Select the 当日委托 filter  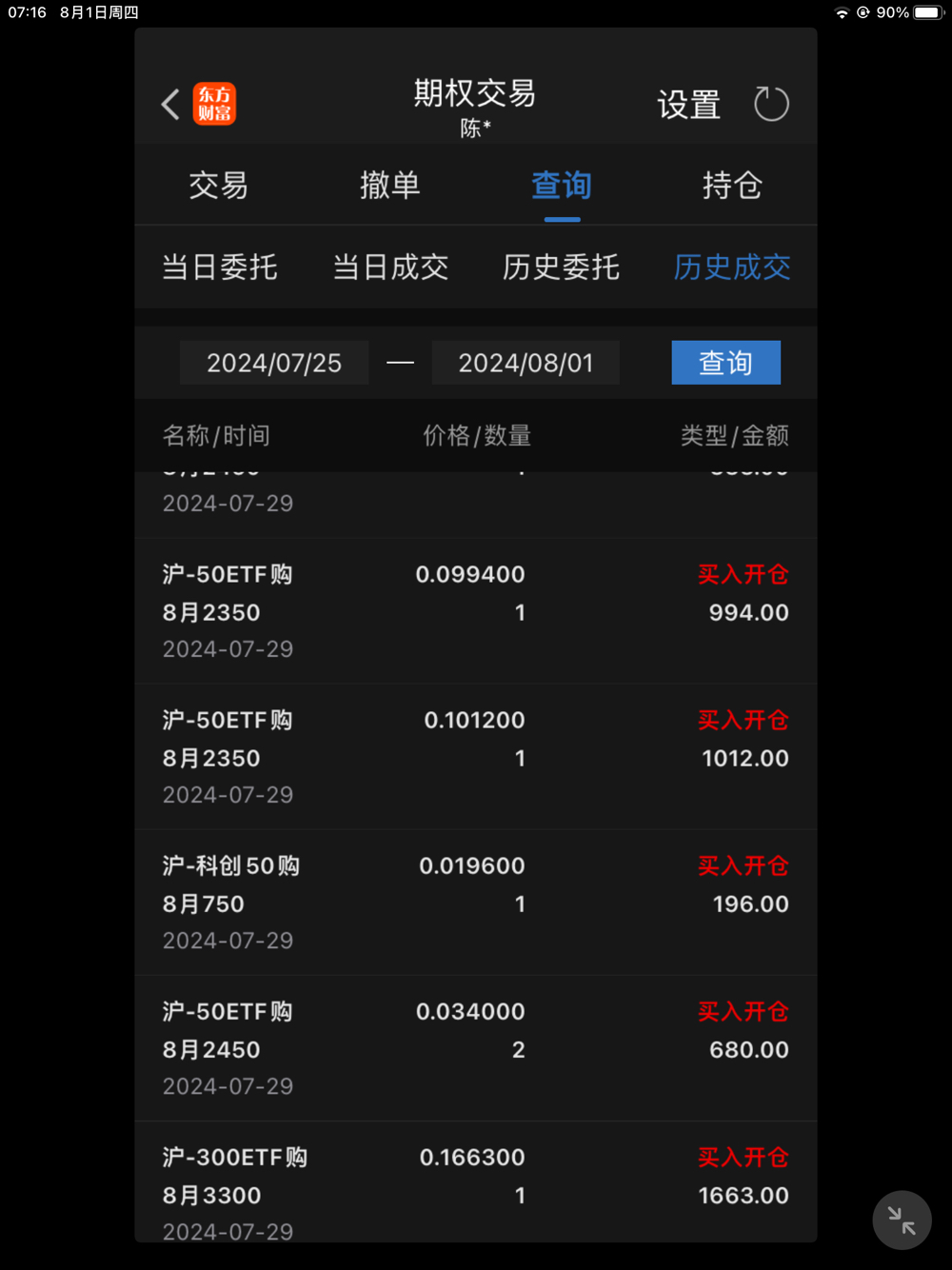(x=220, y=268)
